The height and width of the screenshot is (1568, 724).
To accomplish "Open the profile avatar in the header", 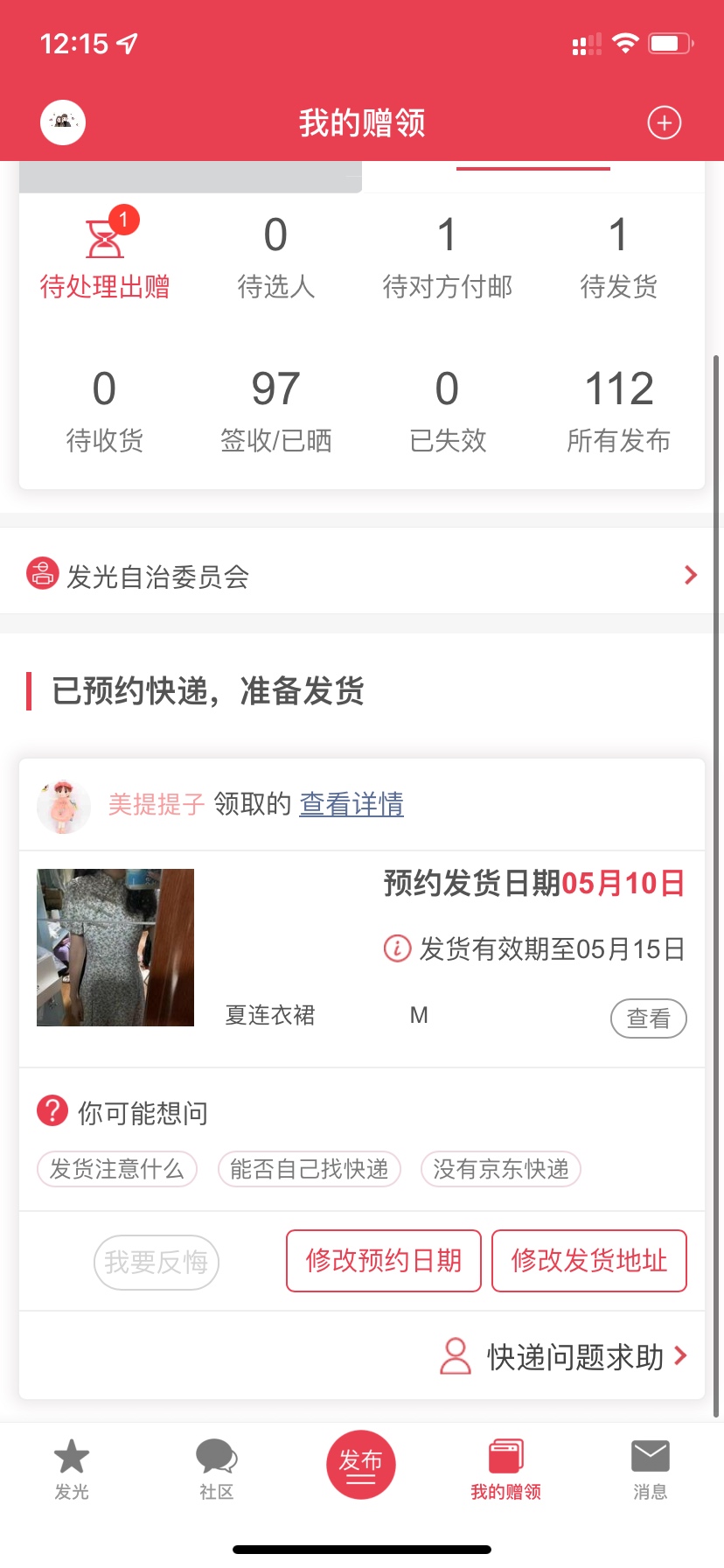I will pos(63,122).
